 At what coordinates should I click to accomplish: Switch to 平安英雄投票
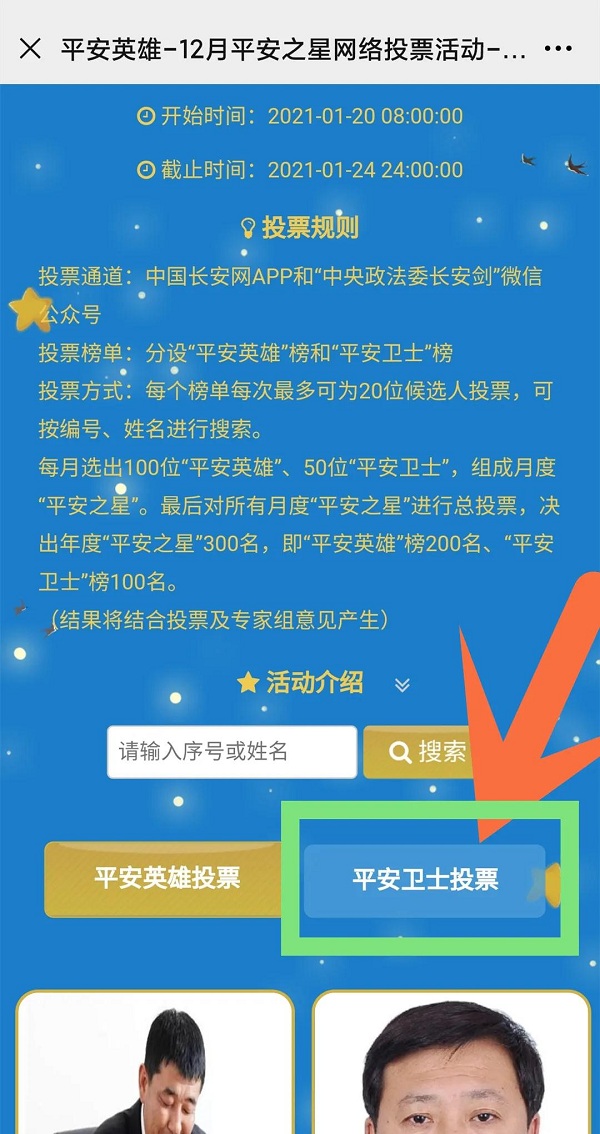(x=167, y=879)
